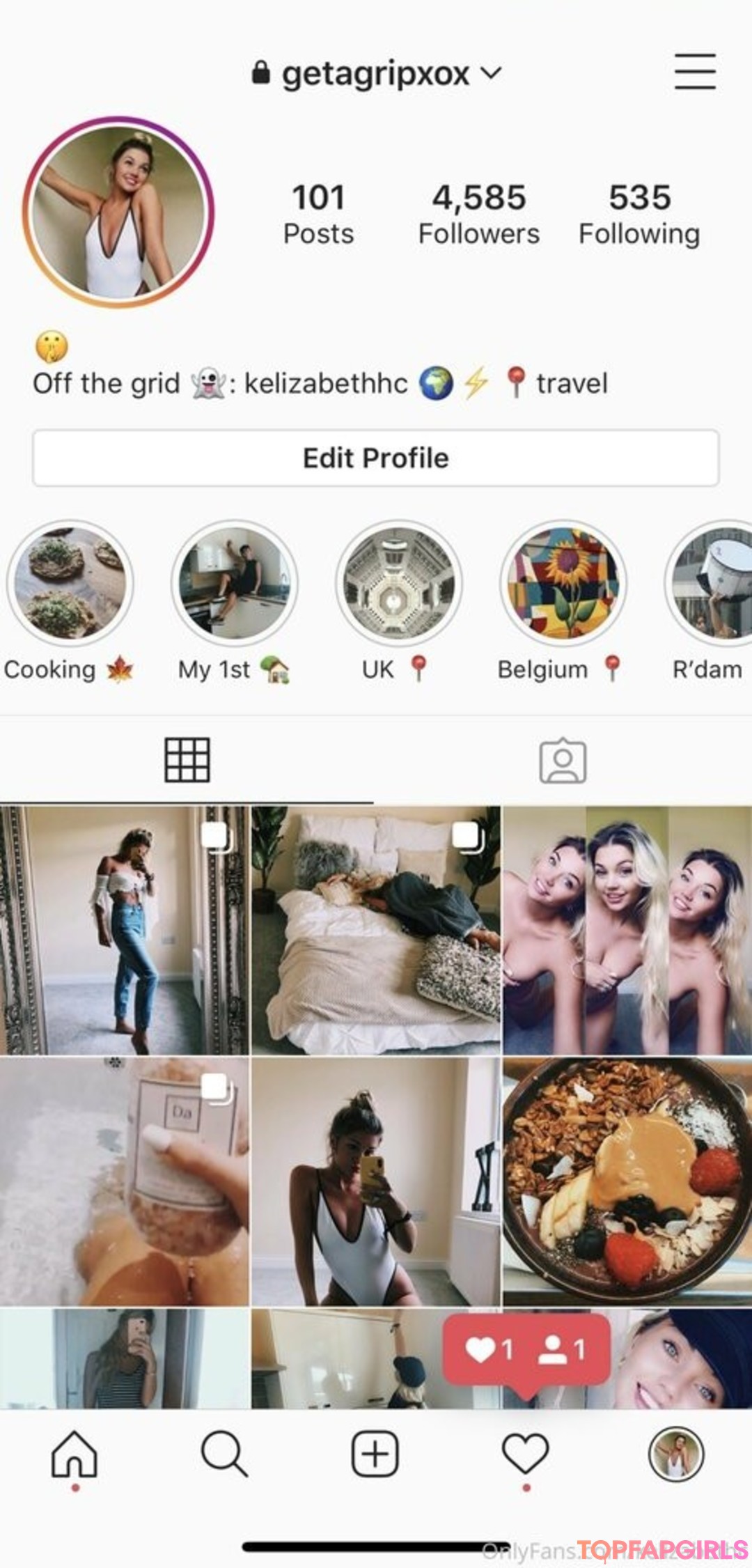Open the activity heart tab
752x1568 pixels.
coord(525,1454)
